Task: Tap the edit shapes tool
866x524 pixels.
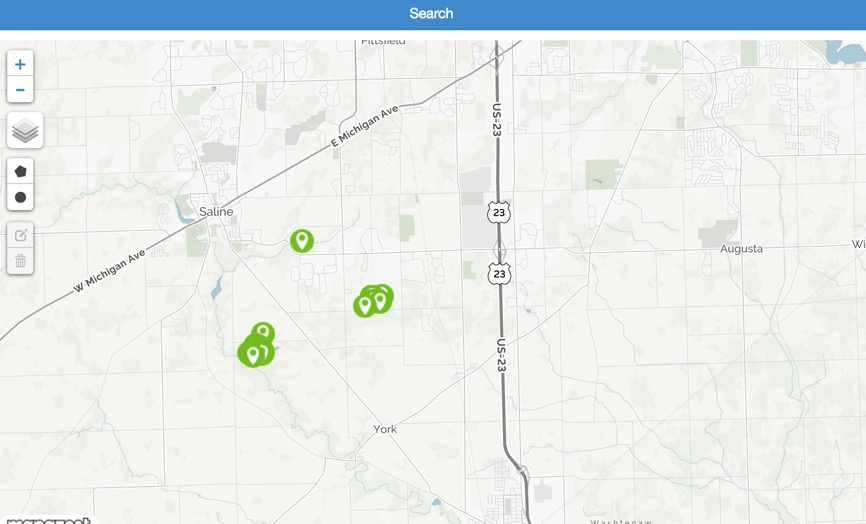Action: [x=20, y=235]
